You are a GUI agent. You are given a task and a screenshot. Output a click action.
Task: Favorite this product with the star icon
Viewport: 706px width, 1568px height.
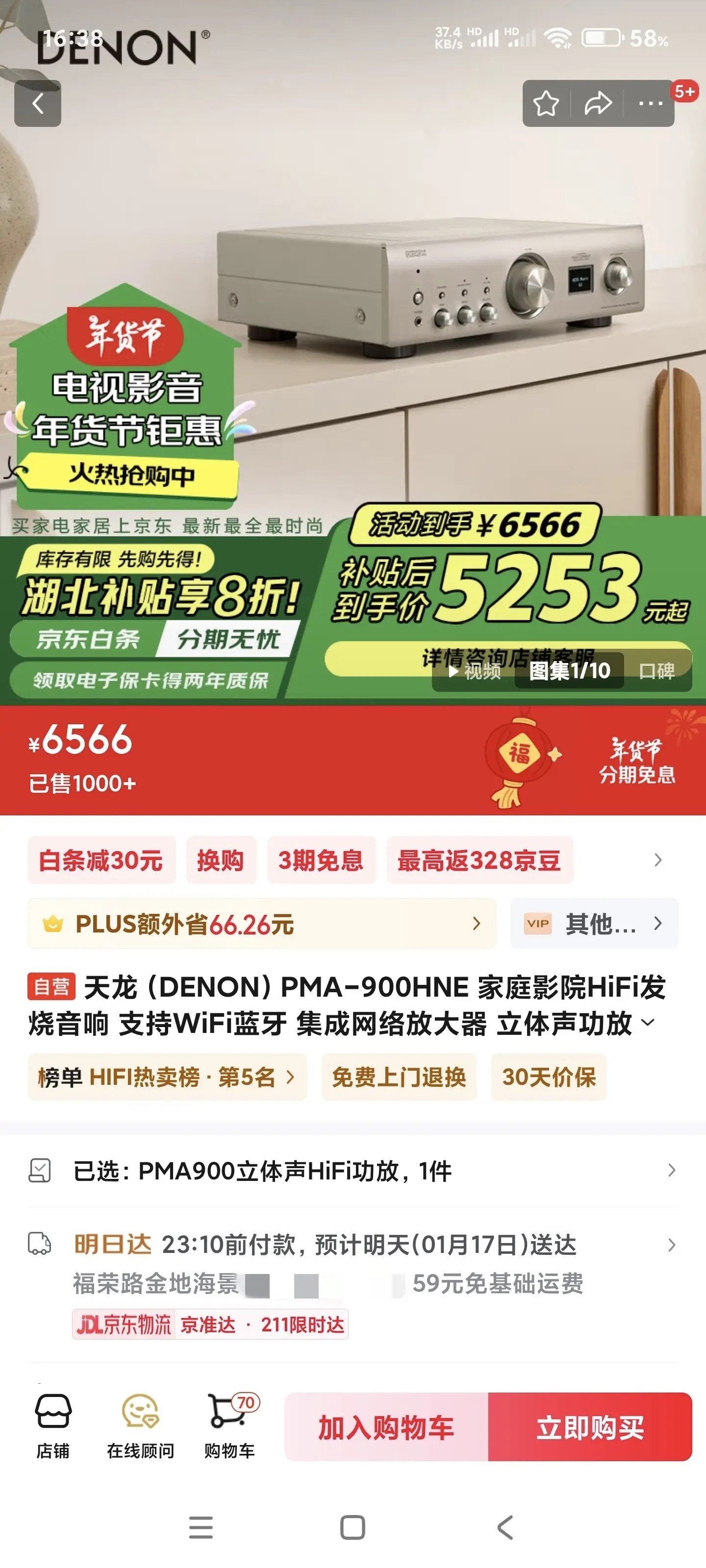546,103
